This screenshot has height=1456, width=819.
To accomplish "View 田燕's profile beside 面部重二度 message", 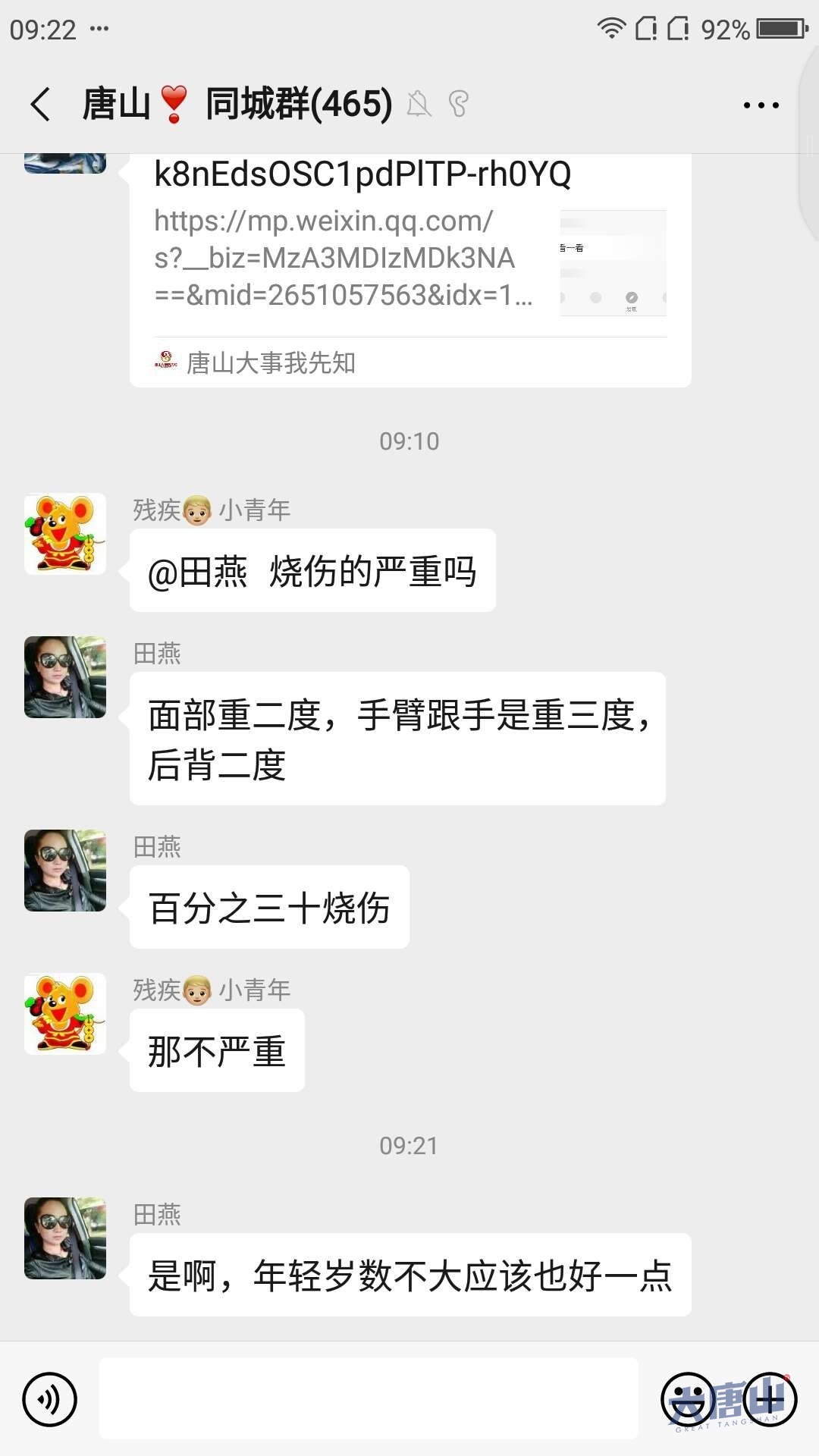I will tap(65, 676).
